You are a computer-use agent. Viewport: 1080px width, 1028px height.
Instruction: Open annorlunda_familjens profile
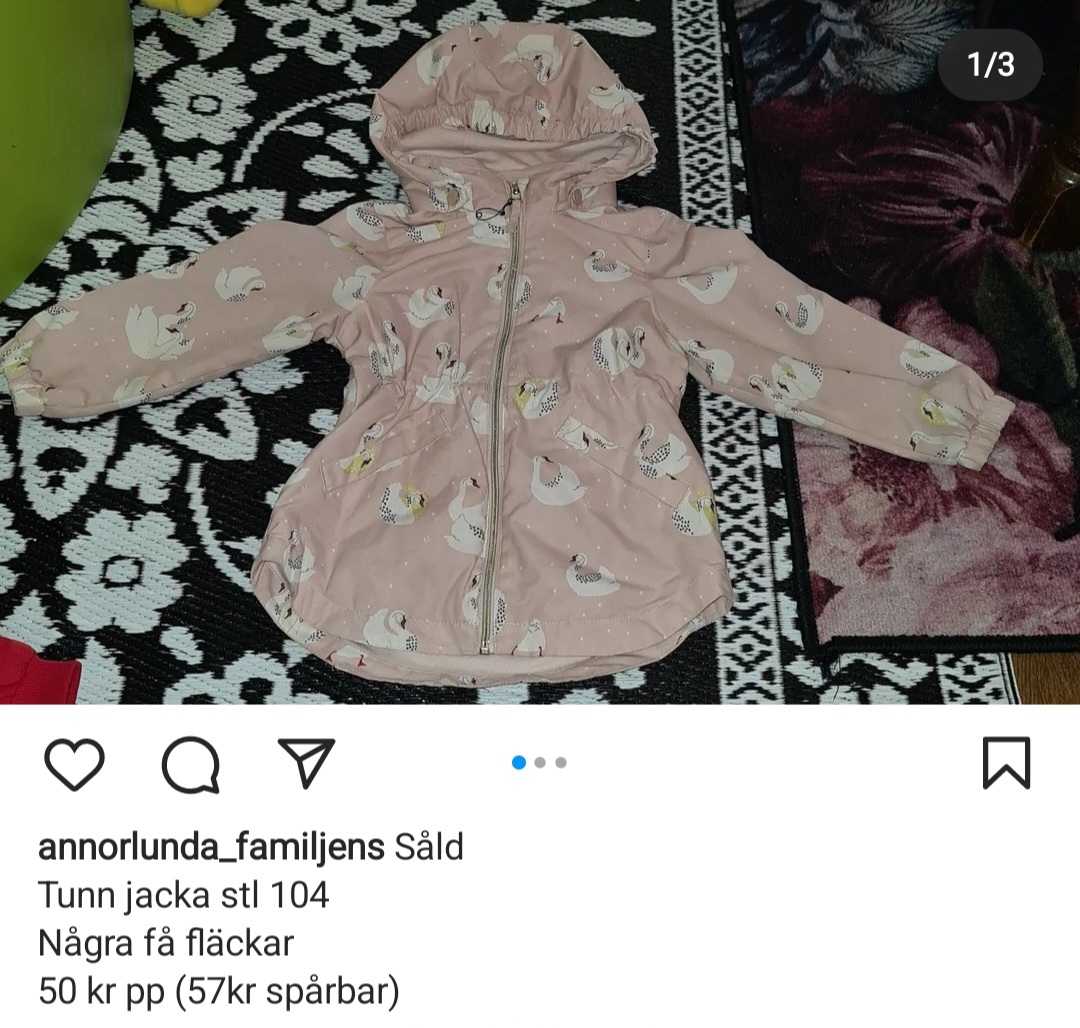tap(211, 848)
